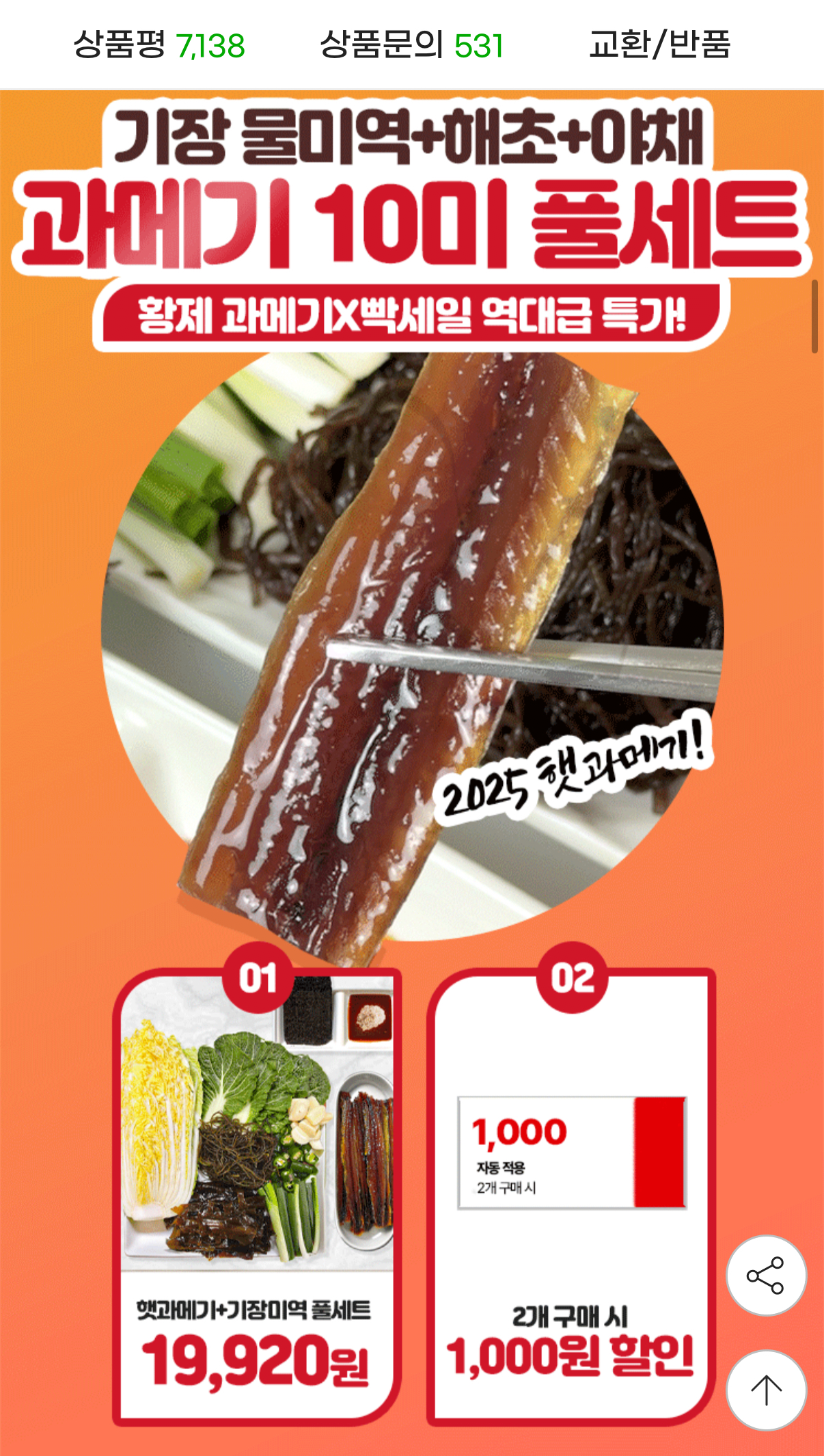Switch to the 상품평 reviews tab
The image size is (824, 1456).
pos(159,45)
